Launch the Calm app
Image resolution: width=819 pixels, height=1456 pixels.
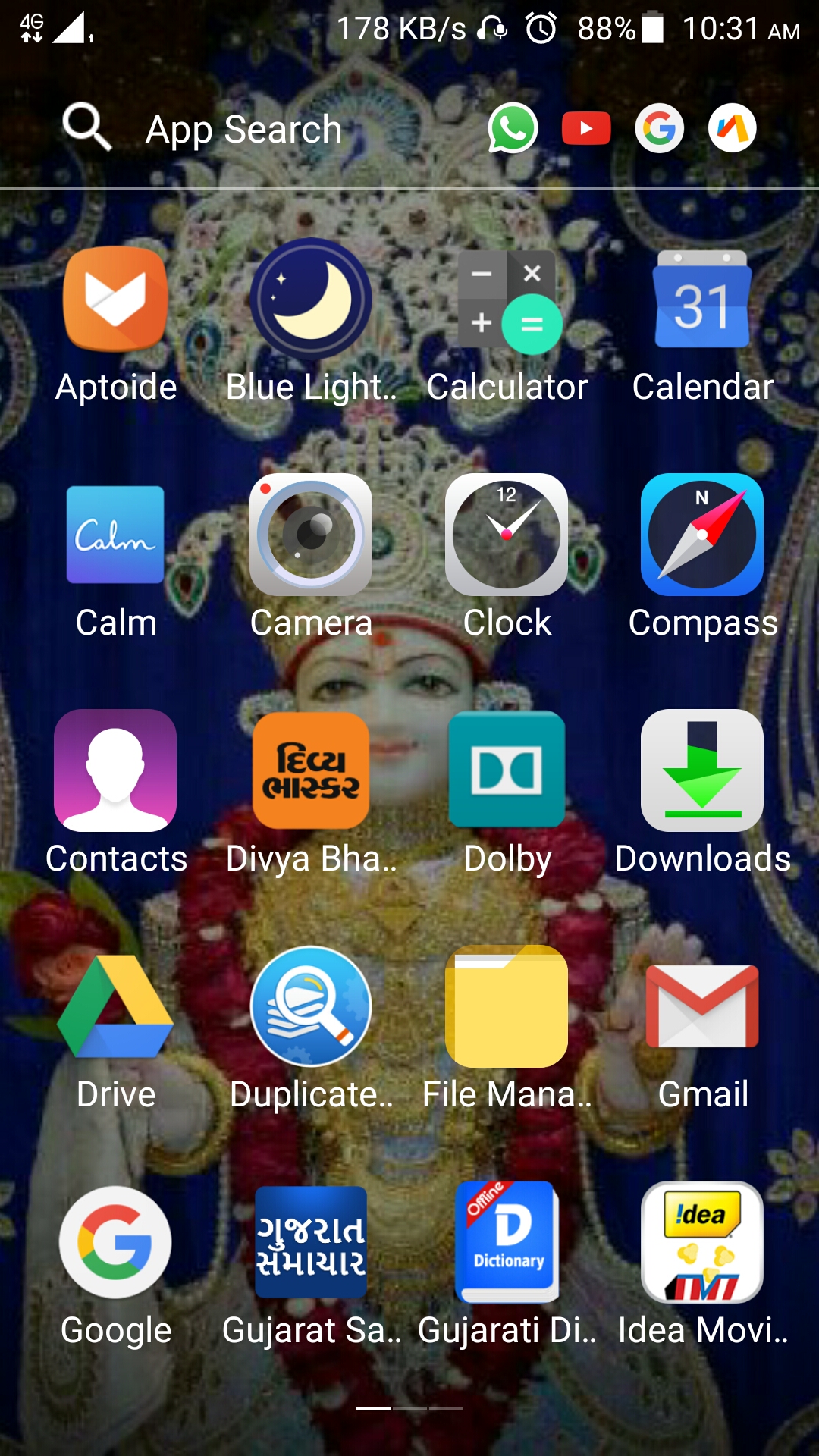pos(115,535)
